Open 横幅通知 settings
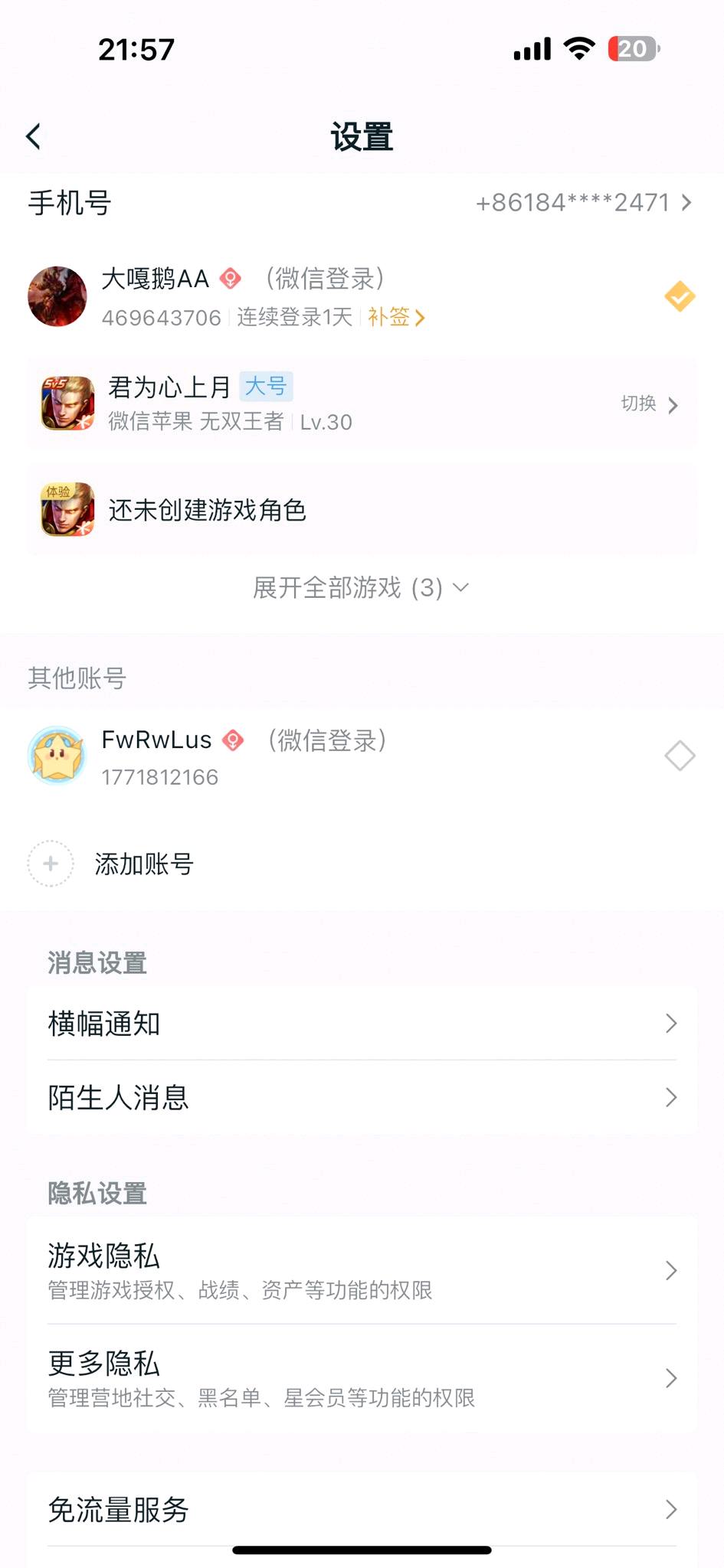724x1568 pixels. click(x=362, y=1024)
